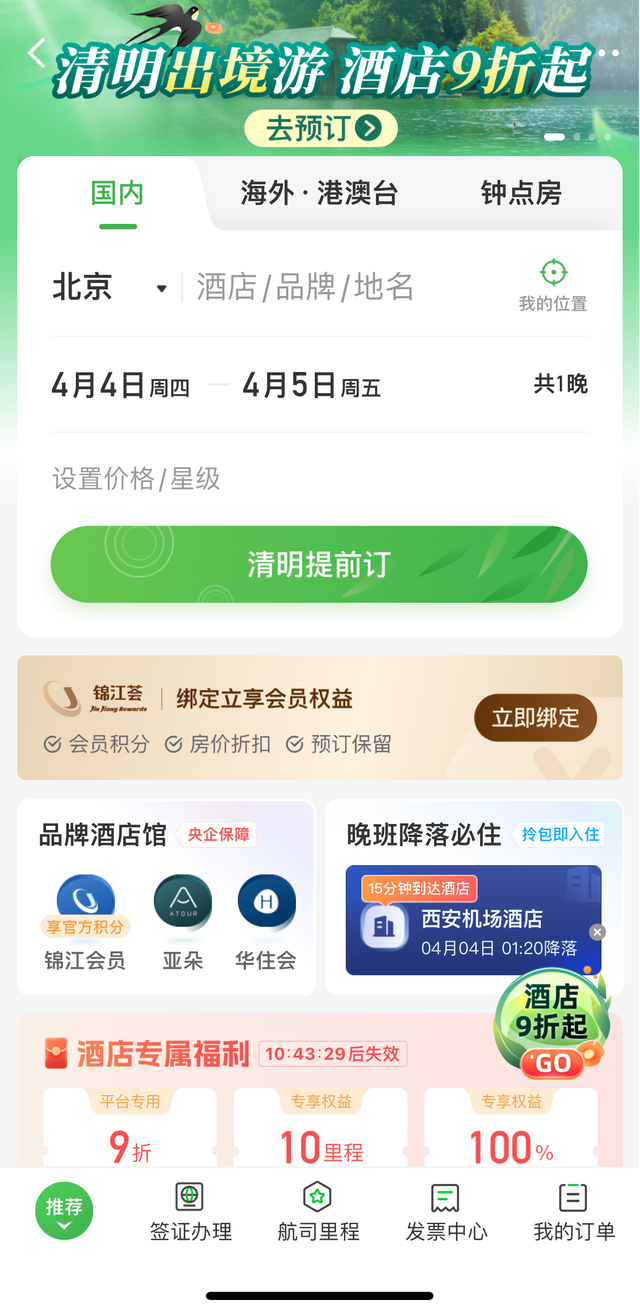Image resolution: width=640 pixels, height=1313 pixels.
Task: Switch to the 海外·港澳台 tab
Action: coord(319,193)
